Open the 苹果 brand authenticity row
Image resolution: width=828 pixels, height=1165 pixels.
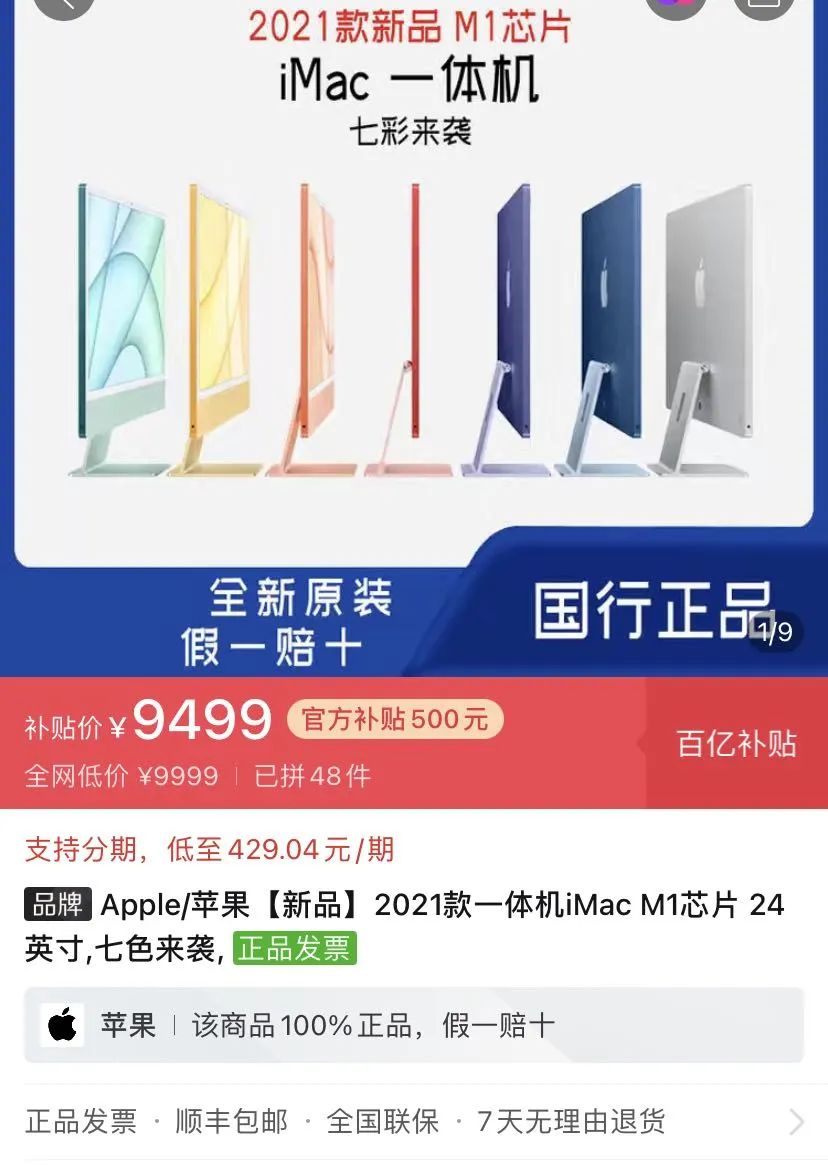click(413, 1025)
